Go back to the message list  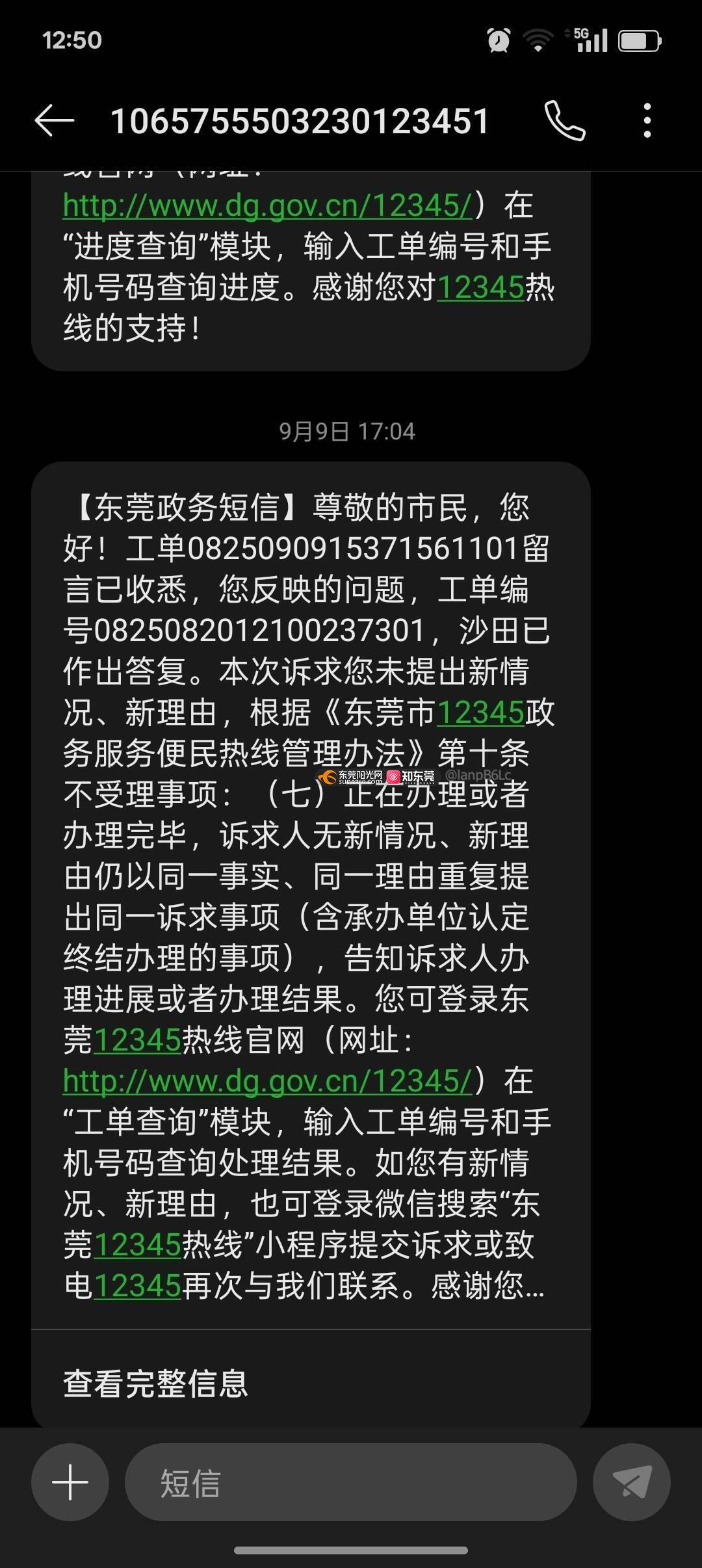tap(54, 121)
